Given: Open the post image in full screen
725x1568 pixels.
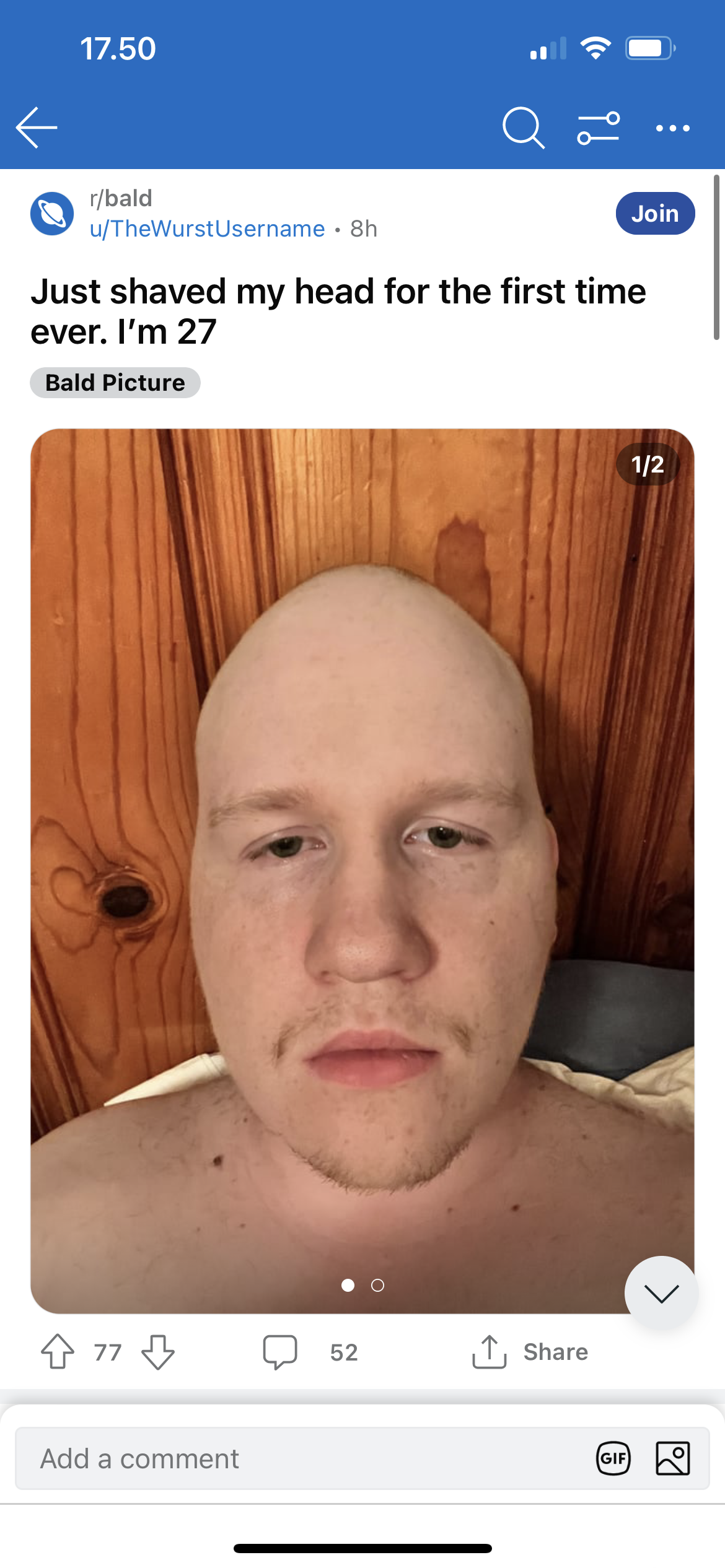Looking at the screenshot, I should click(362, 867).
